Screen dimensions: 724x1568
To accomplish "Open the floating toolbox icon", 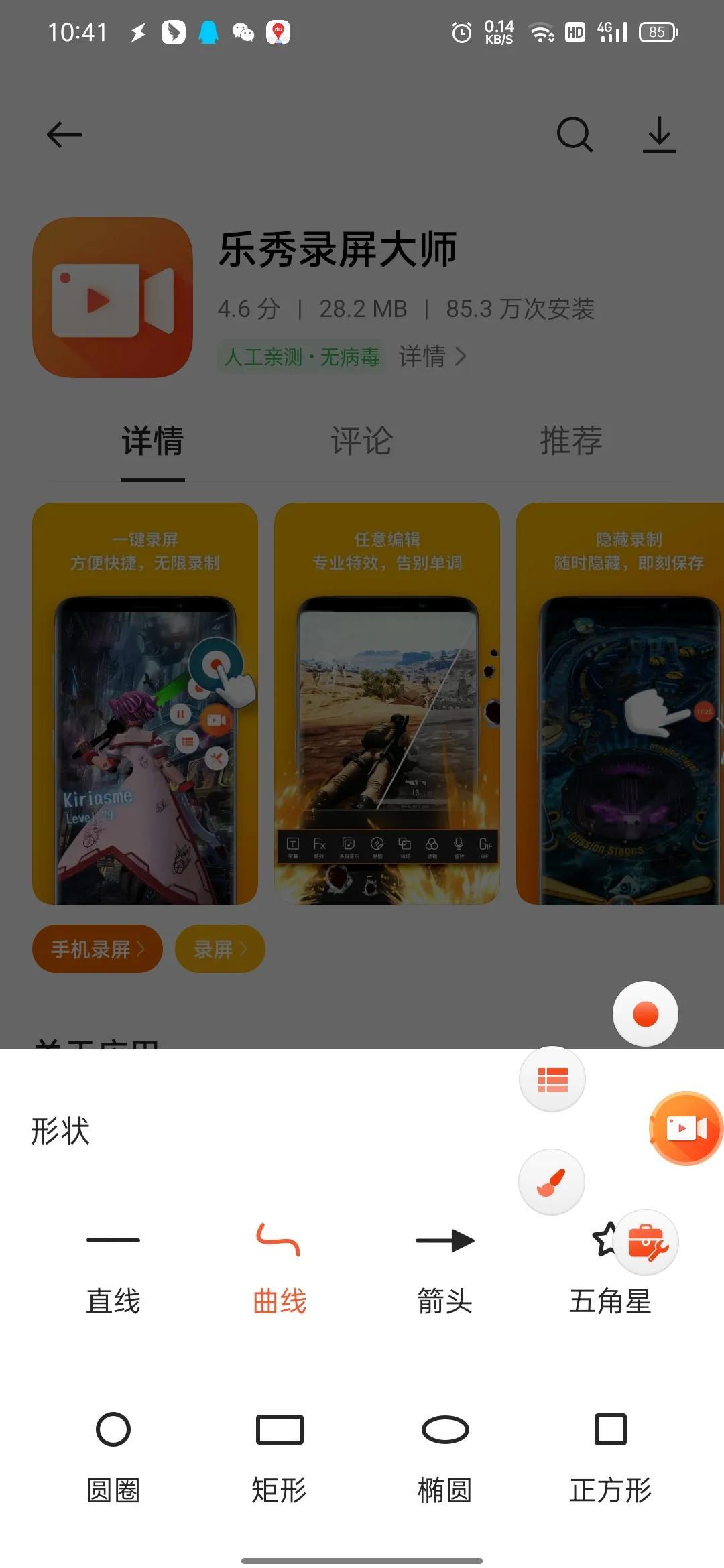I will (646, 1242).
